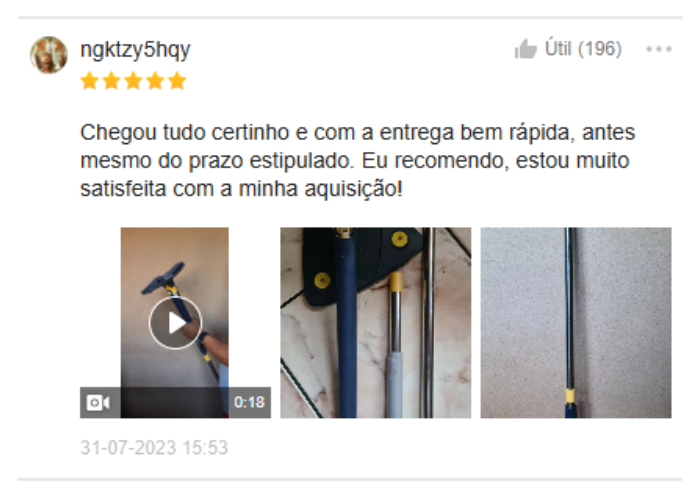Screen dimensions: 700x500
Task: Open the photo of mop head and handles
Action: (375, 322)
